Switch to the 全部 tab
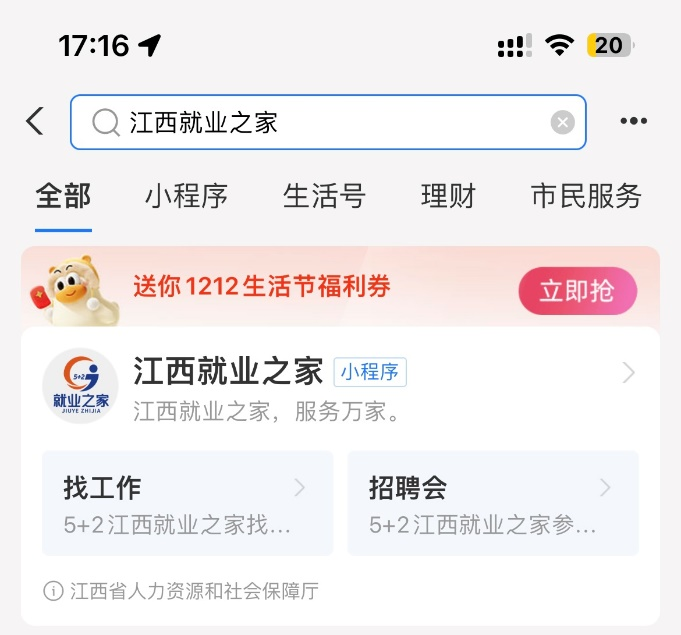681x635 pixels. [x=63, y=196]
